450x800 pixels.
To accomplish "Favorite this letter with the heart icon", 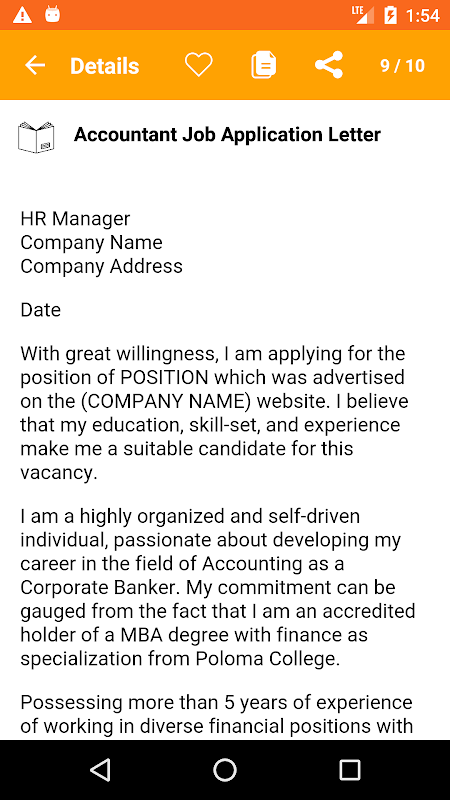I will [x=198, y=65].
